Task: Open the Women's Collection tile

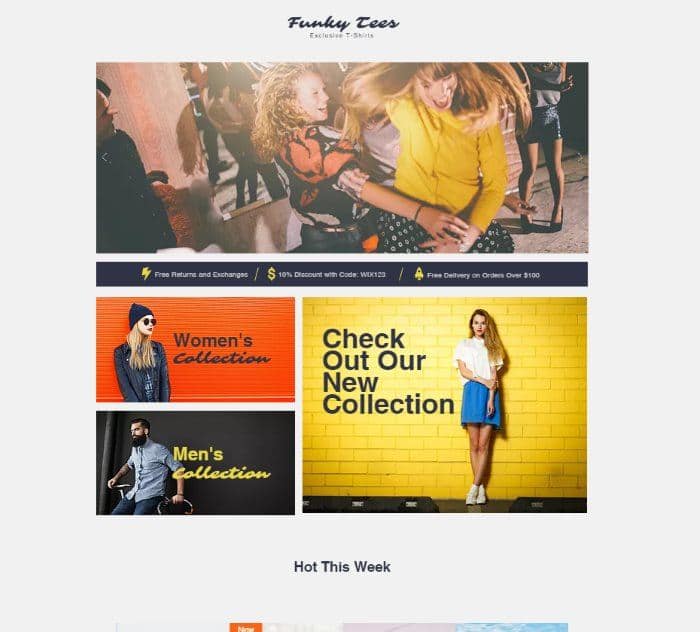Action: tap(196, 349)
